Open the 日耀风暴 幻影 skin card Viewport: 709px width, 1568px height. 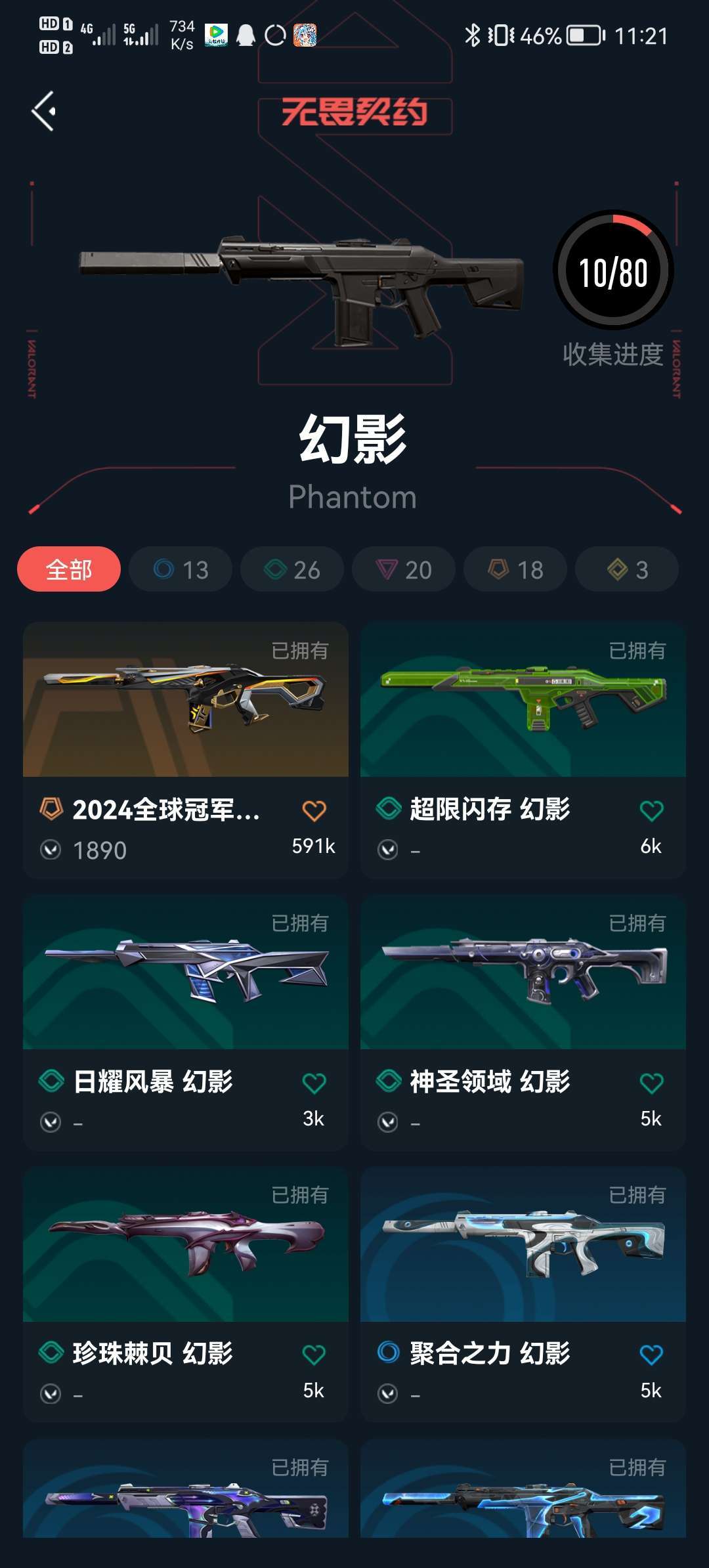pyautogui.click(x=186, y=1022)
